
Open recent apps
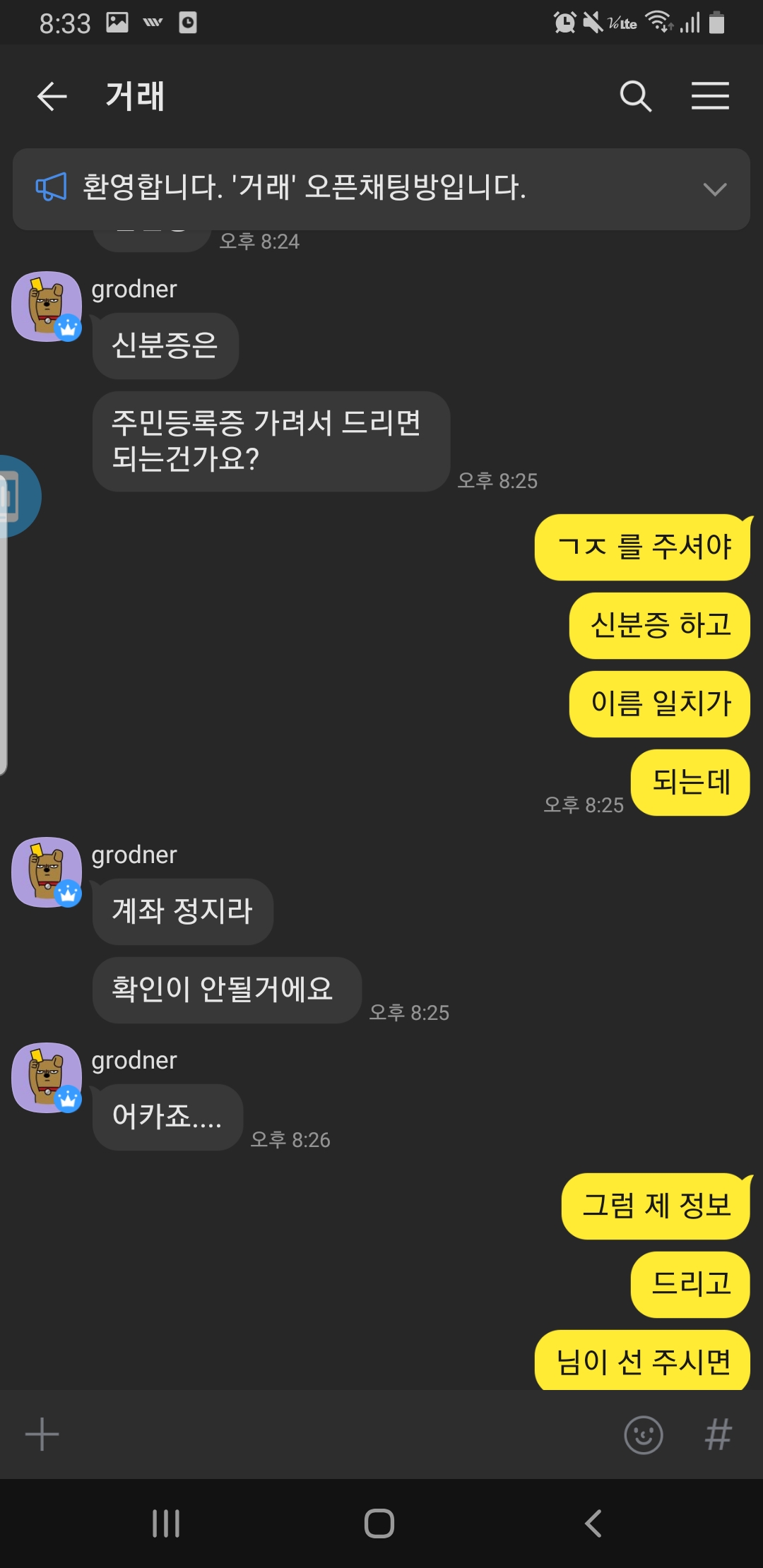pyautogui.click(x=167, y=1524)
